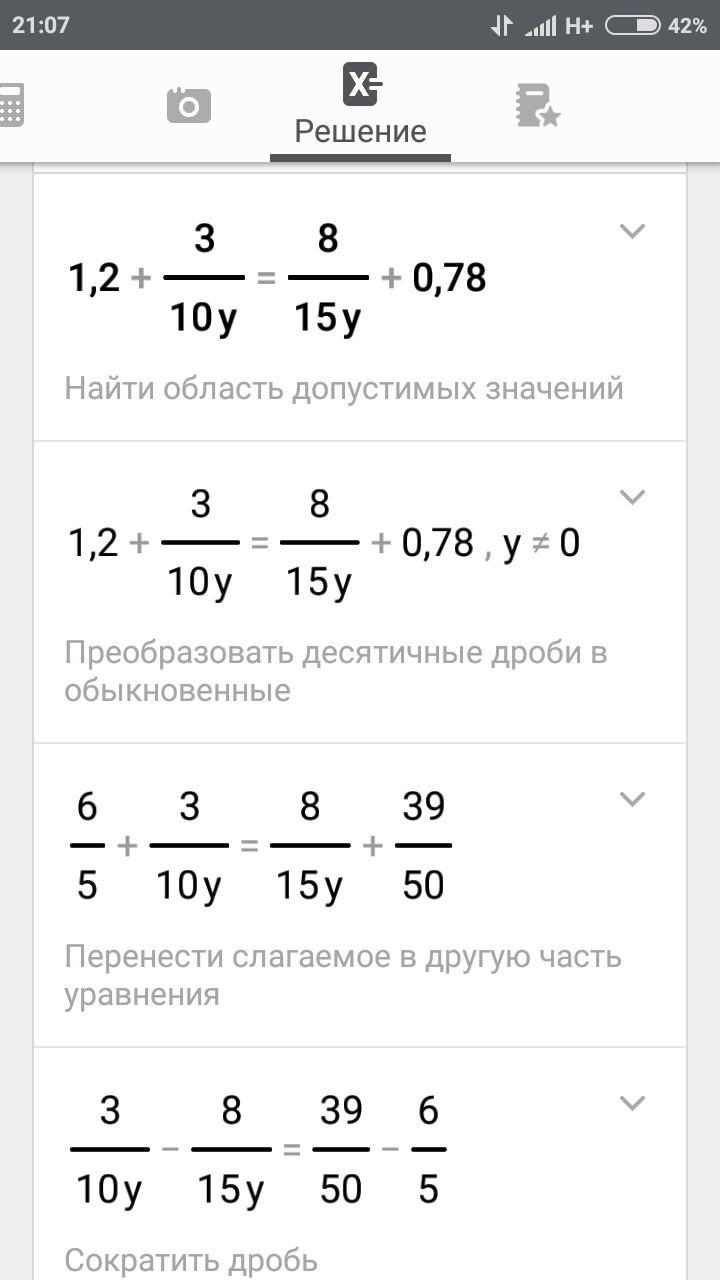Expand the 'Перенести слагаемое' step
This screenshot has height=1280, width=720.
point(632,799)
